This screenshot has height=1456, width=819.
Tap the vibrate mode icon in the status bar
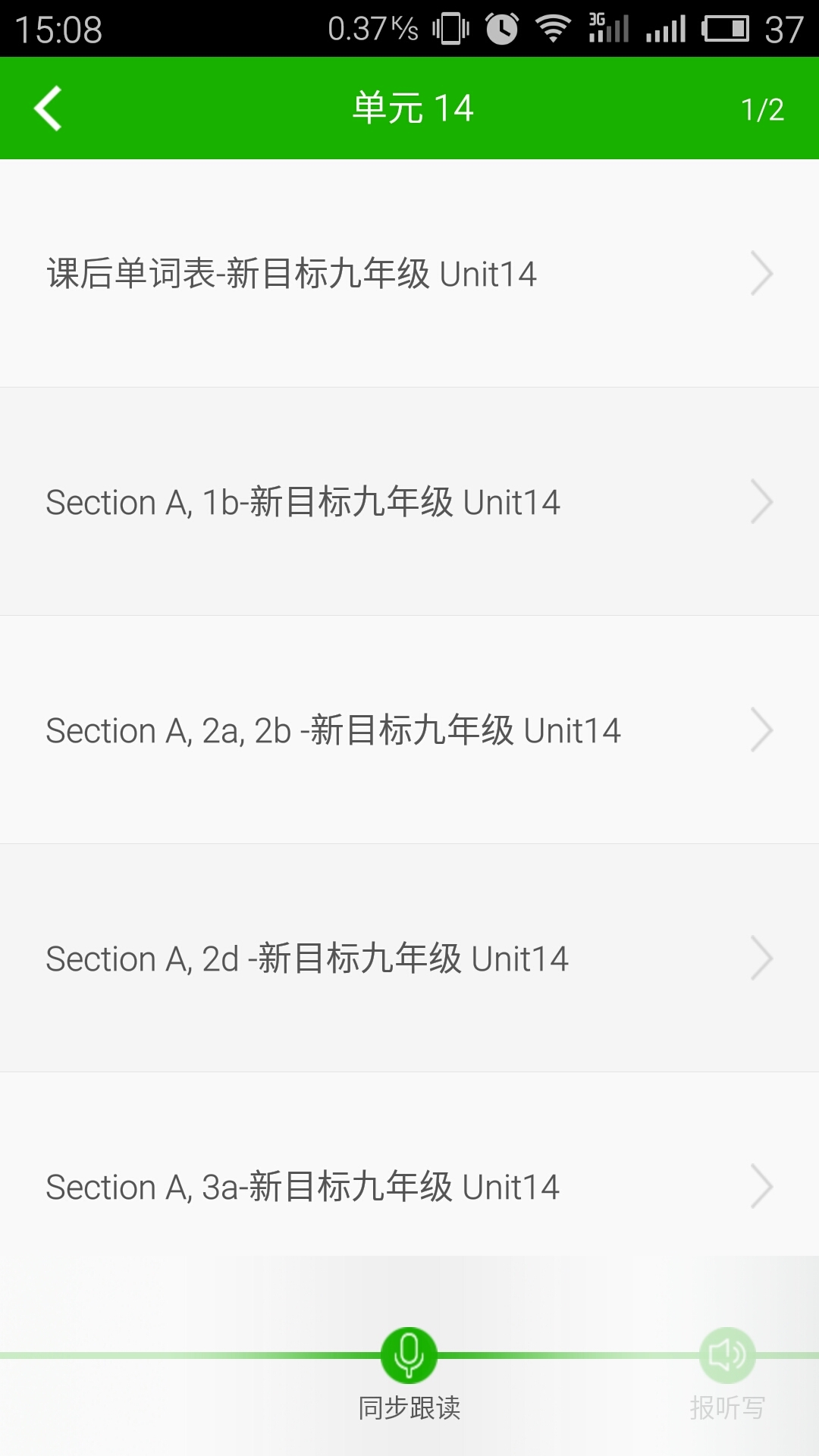(453, 28)
